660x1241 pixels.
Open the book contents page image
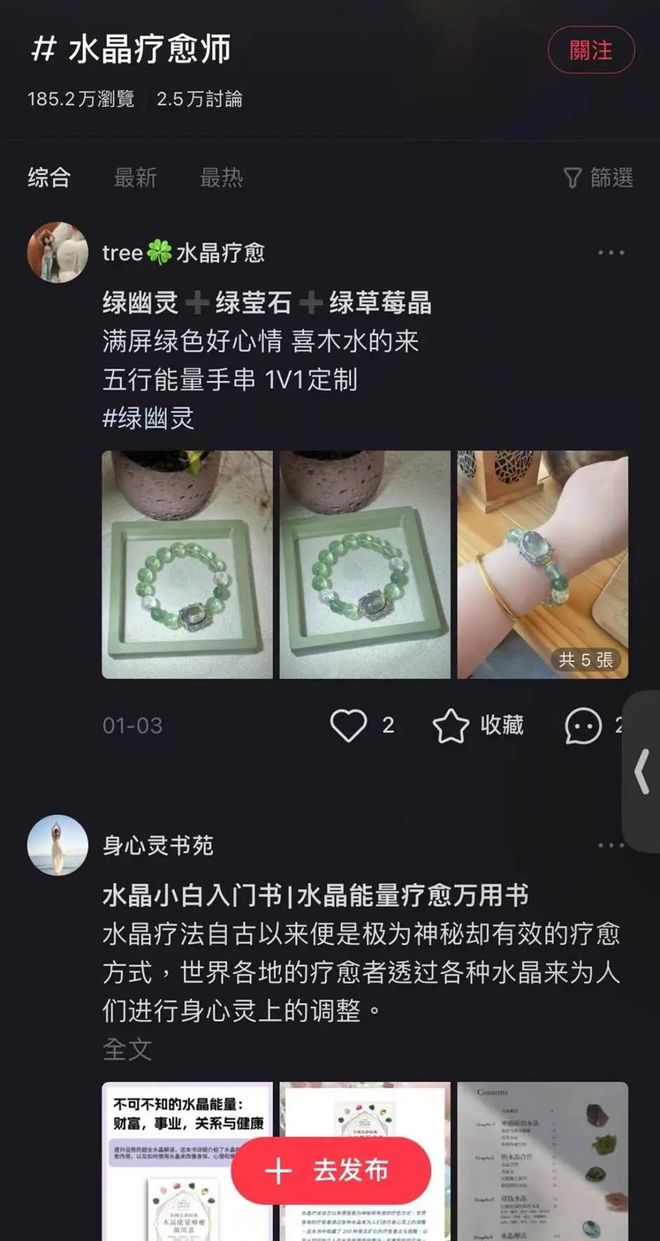click(543, 1160)
